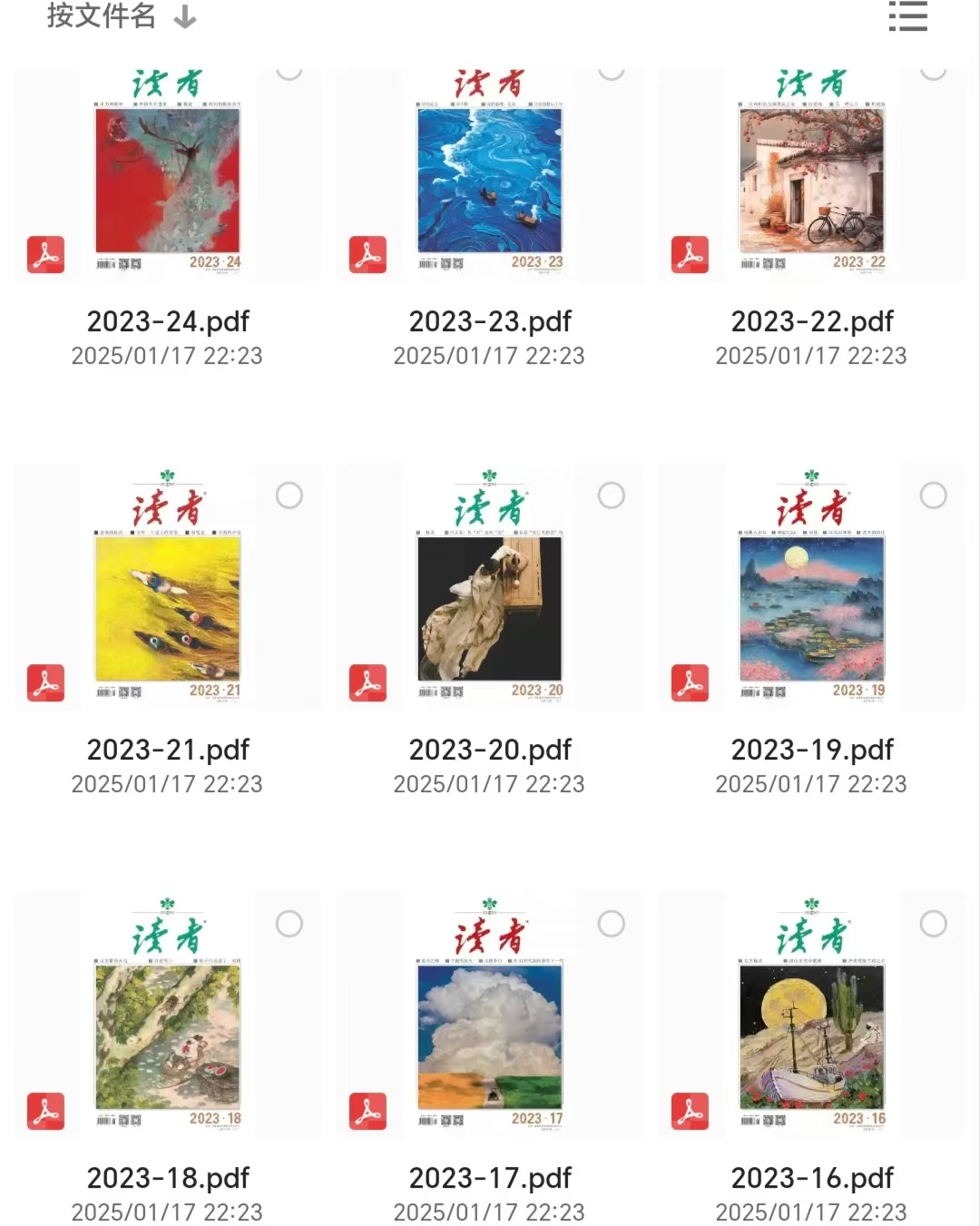Select the 2023-21.pdf checkbox circle

(x=289, y=495)
